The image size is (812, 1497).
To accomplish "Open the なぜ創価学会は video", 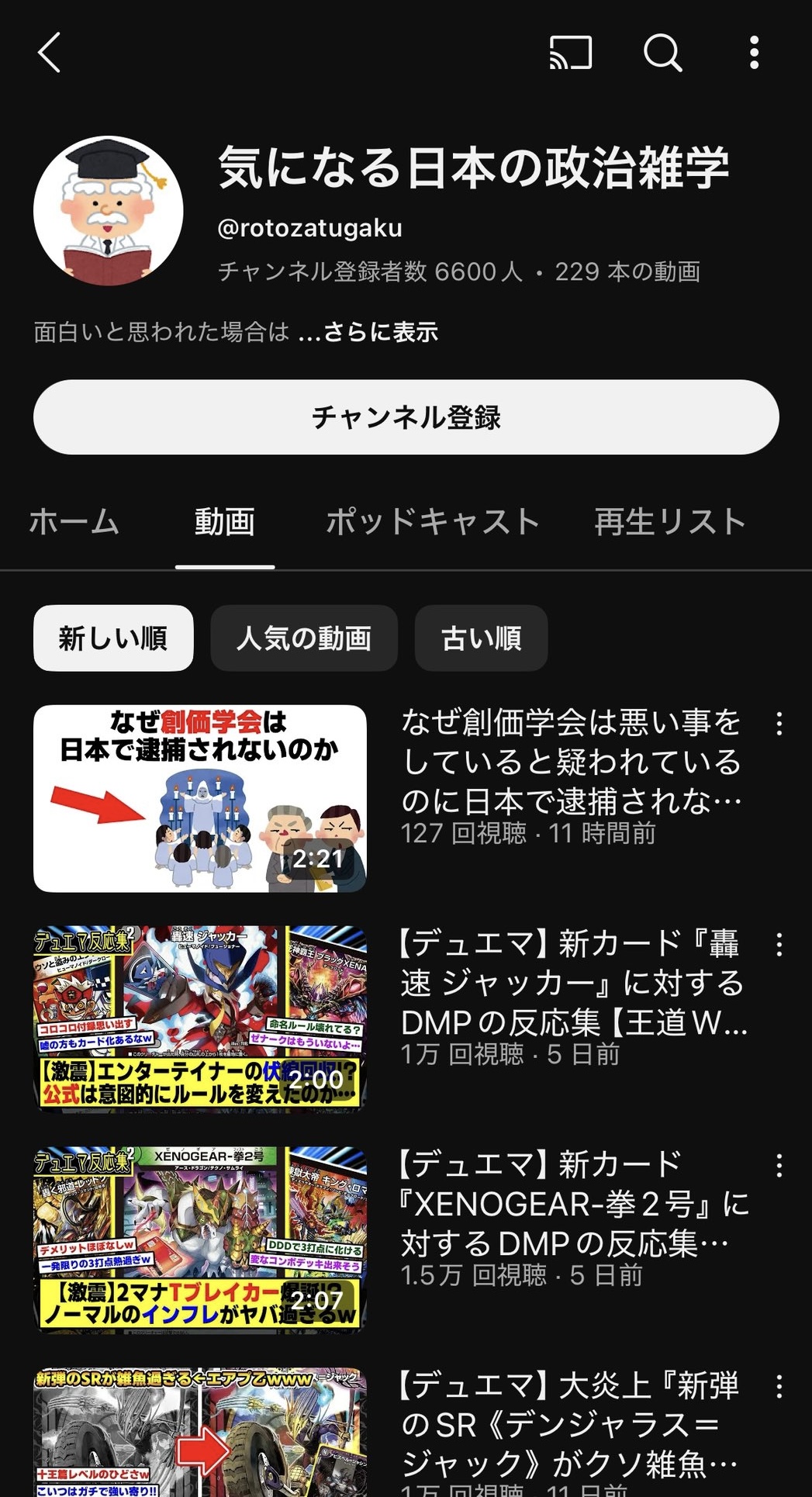I will [x=200, y=798].
